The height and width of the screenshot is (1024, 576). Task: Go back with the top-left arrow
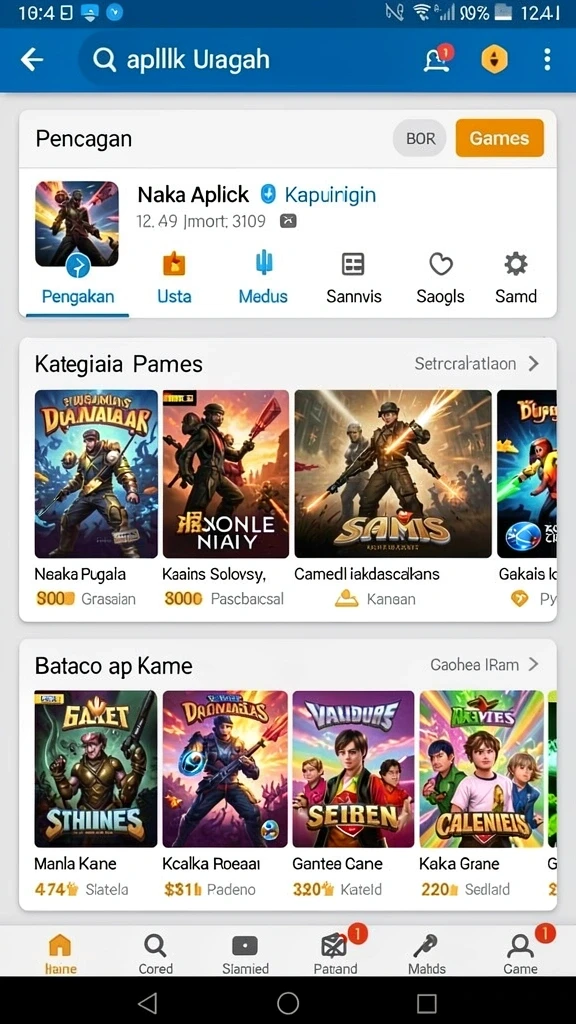pos(32,59)
